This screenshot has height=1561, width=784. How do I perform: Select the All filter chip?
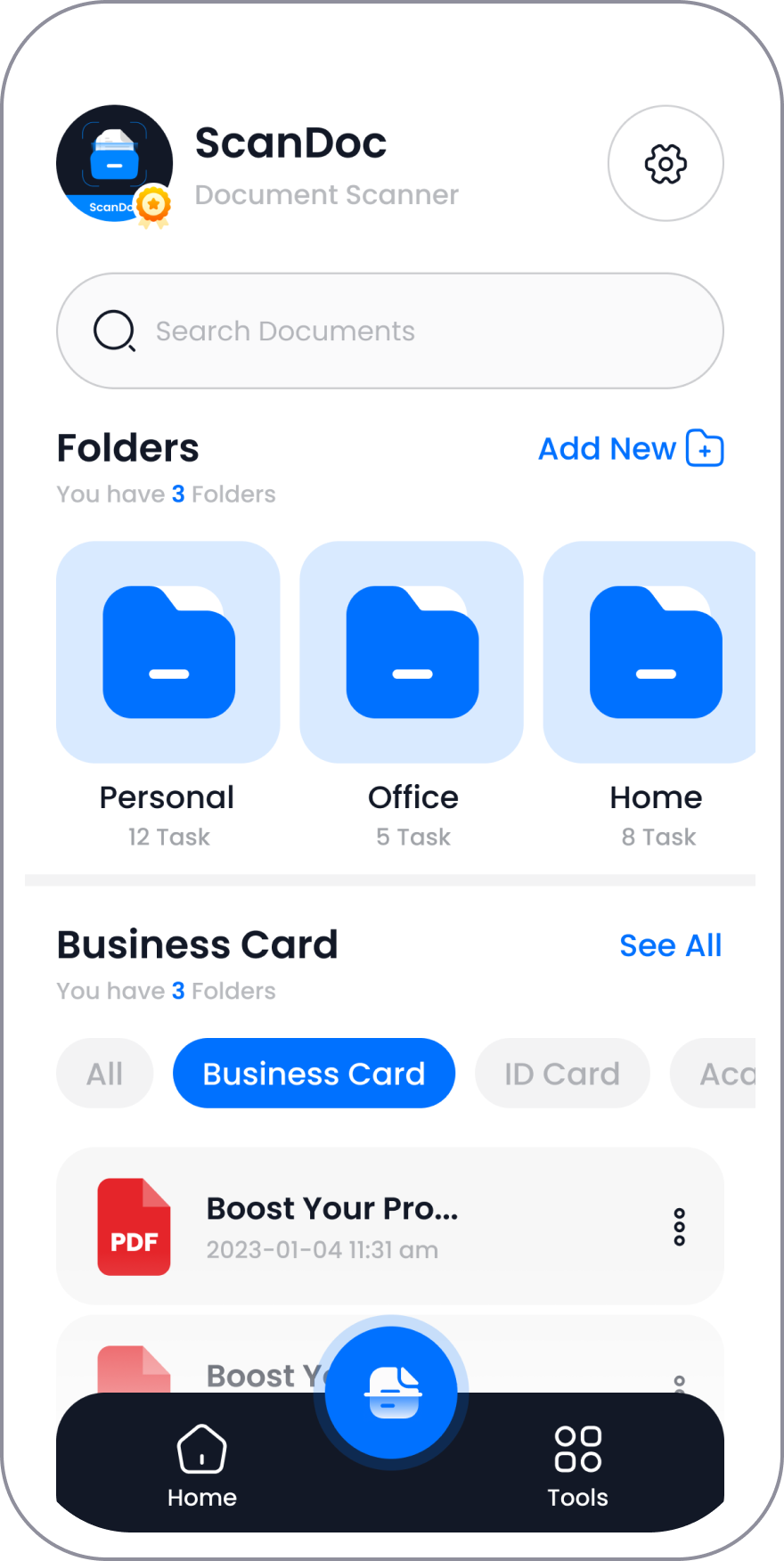[105, 1074]
